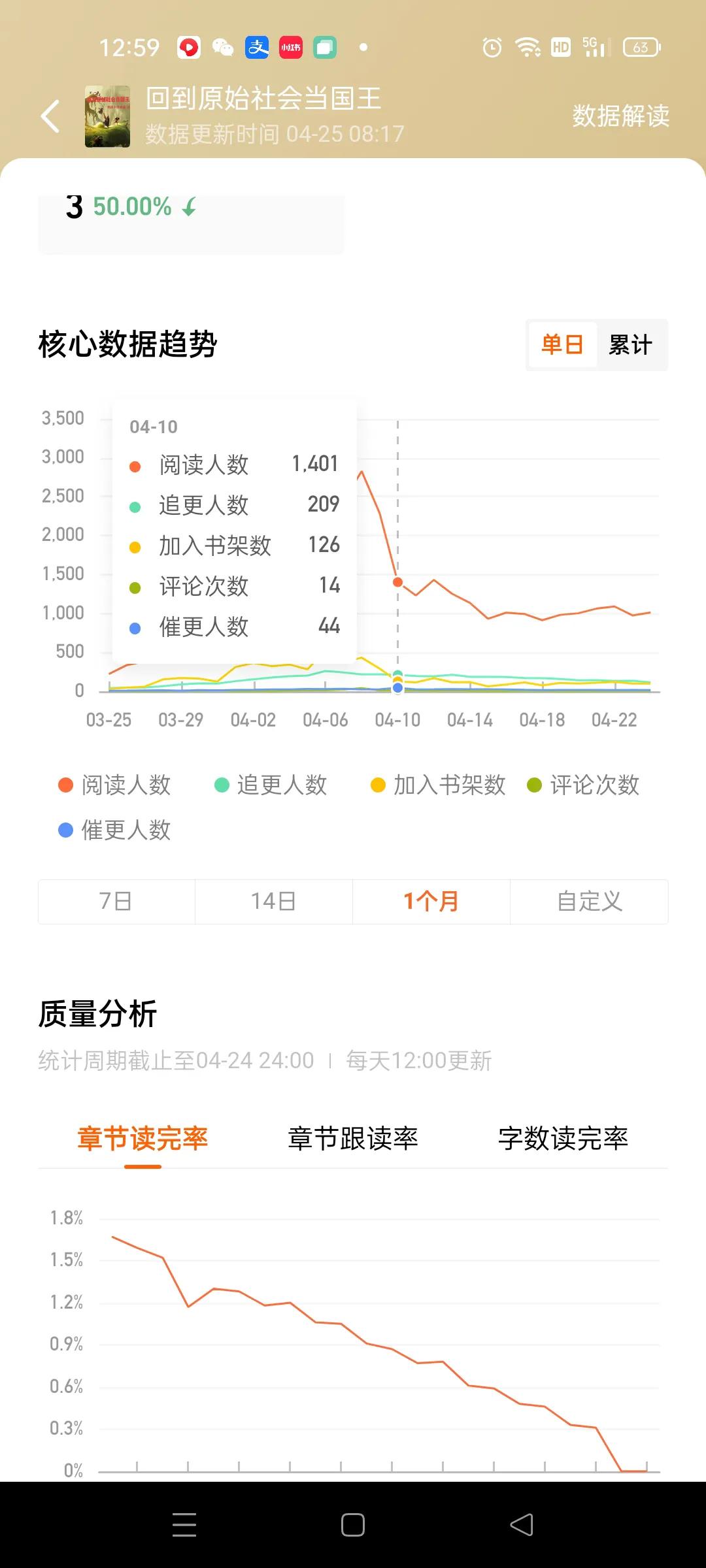Open the bilibili icon in status bar
Image resolution: width=706 pixels, height=1568 pixels.
189,47
